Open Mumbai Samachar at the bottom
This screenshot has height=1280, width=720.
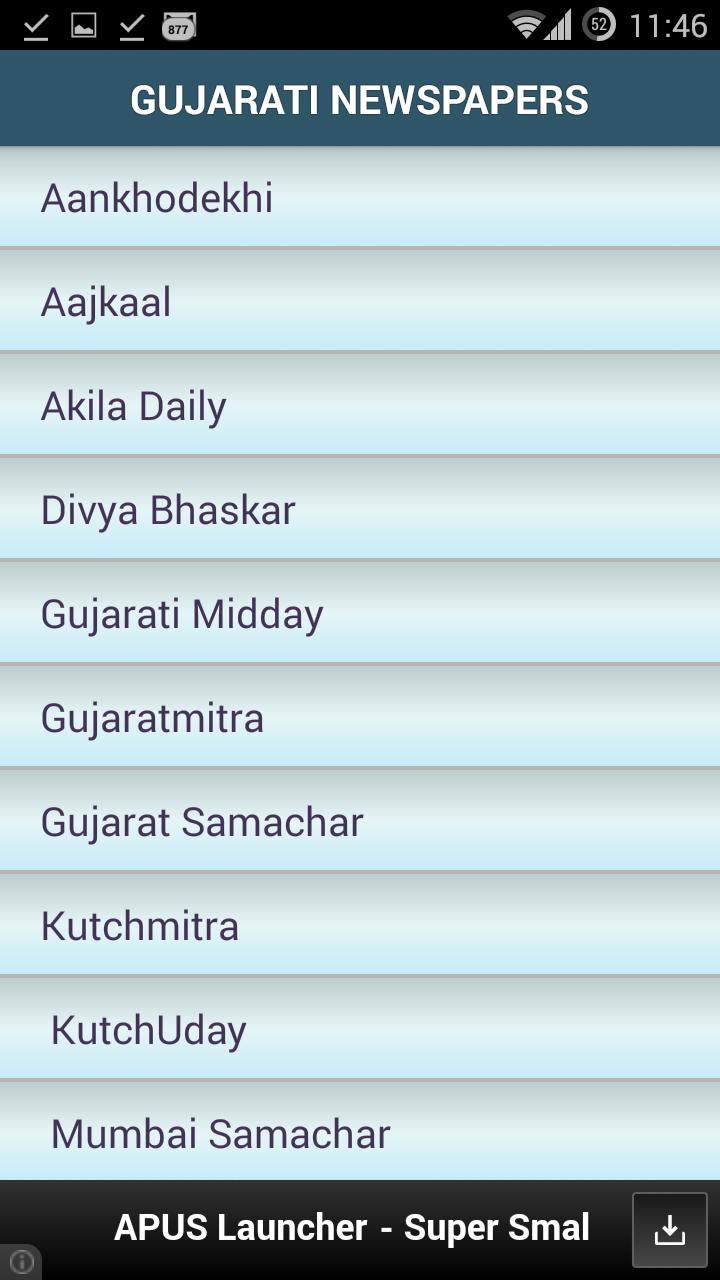coord(360,1132)
